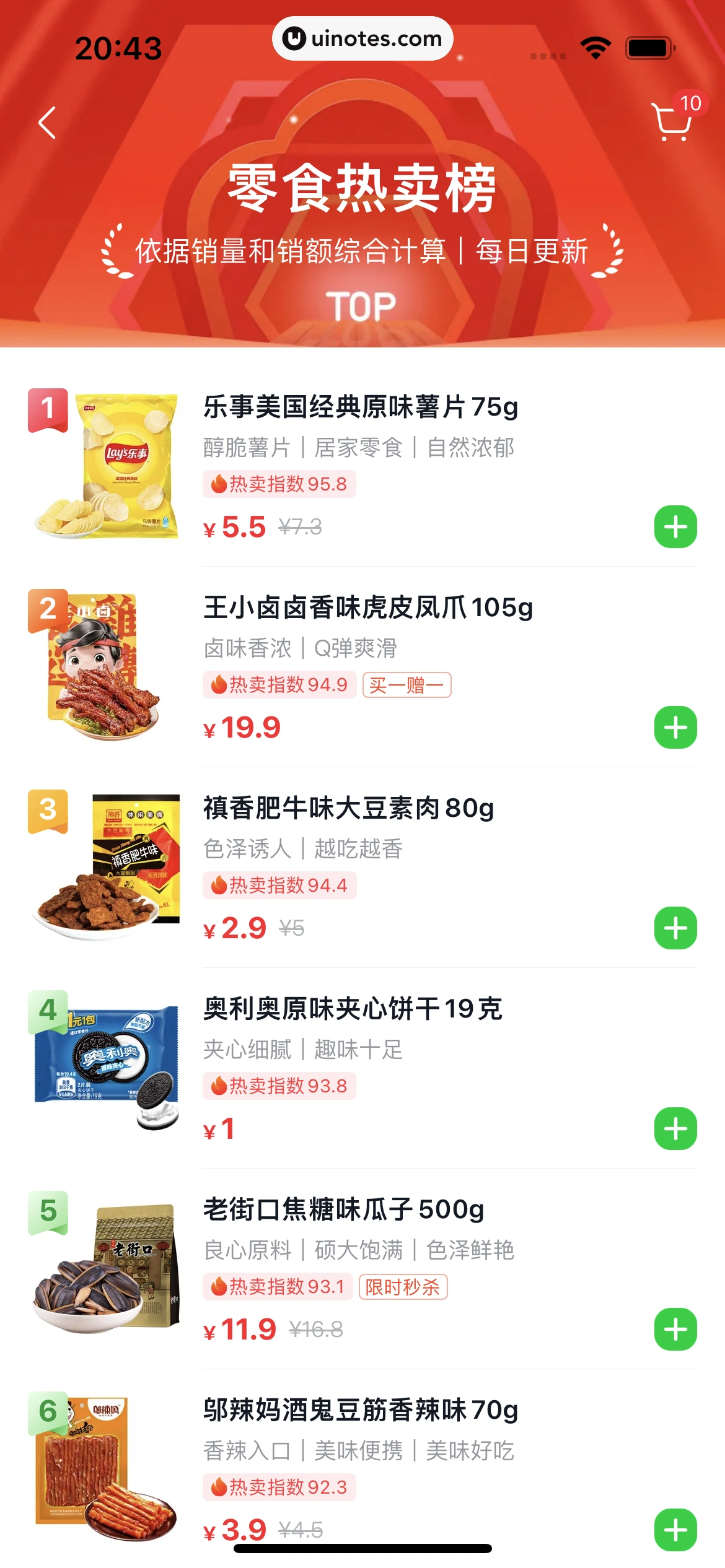Open 乐事美国经典原味薯片 product details
725x1568 pixels.
pyautogui.click(x=361, y=407)
